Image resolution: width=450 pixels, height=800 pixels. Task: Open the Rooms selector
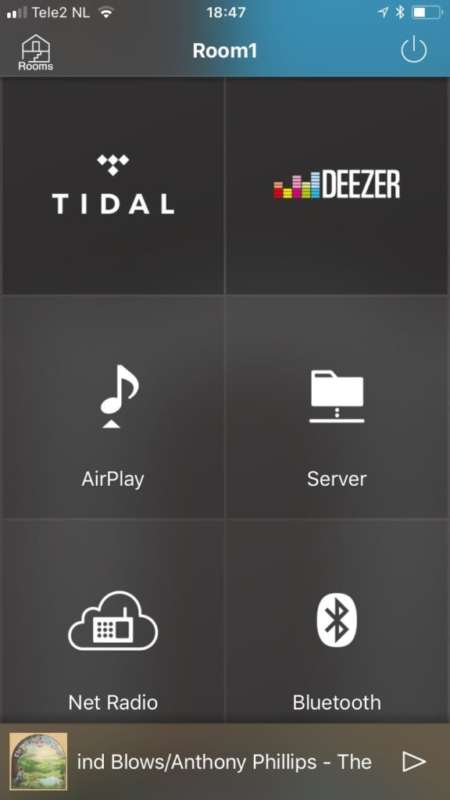[36, 52]
